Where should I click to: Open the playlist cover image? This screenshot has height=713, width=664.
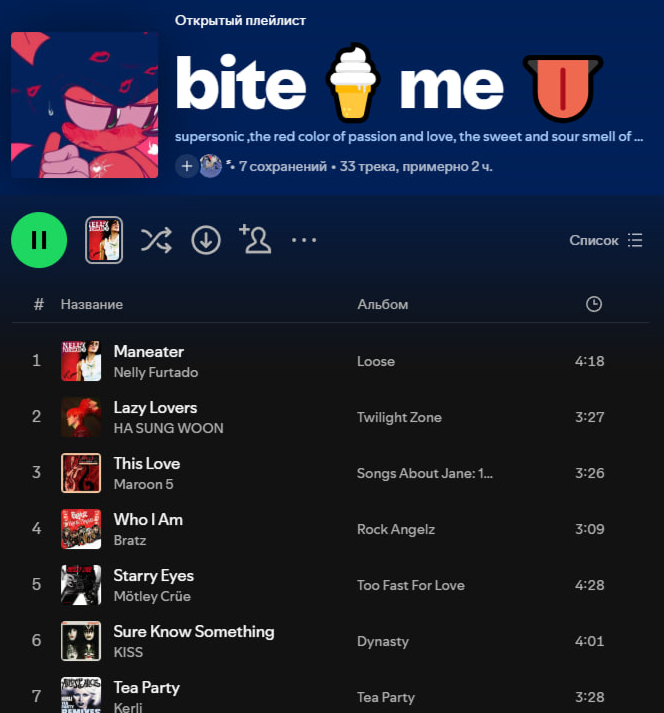pos(84,105)
